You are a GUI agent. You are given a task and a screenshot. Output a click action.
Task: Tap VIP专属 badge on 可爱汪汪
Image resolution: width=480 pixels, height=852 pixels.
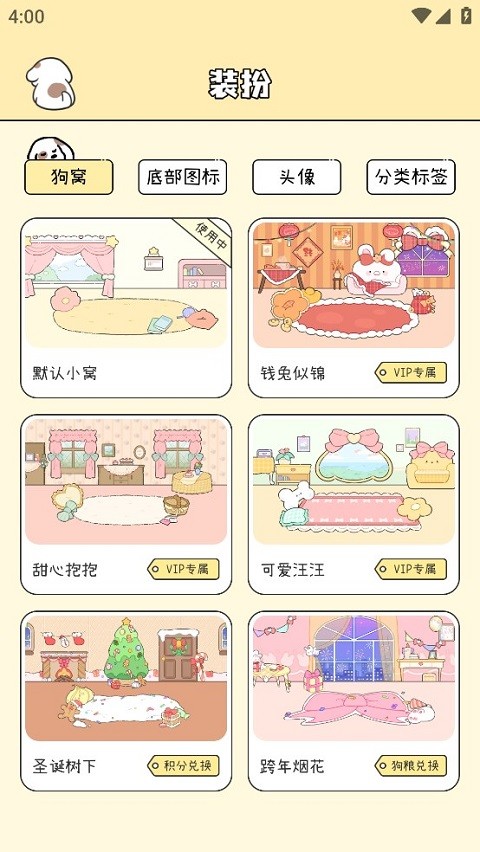point(411,569)
